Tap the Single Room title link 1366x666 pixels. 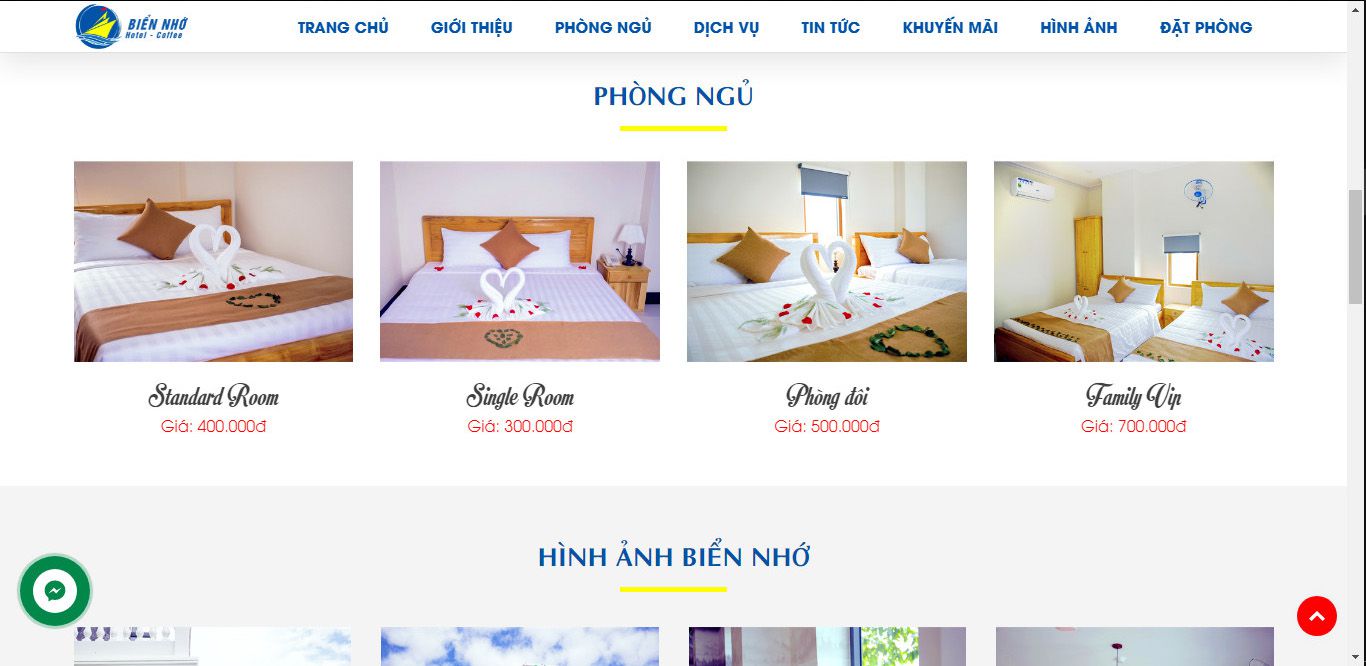tap(519, 396)
